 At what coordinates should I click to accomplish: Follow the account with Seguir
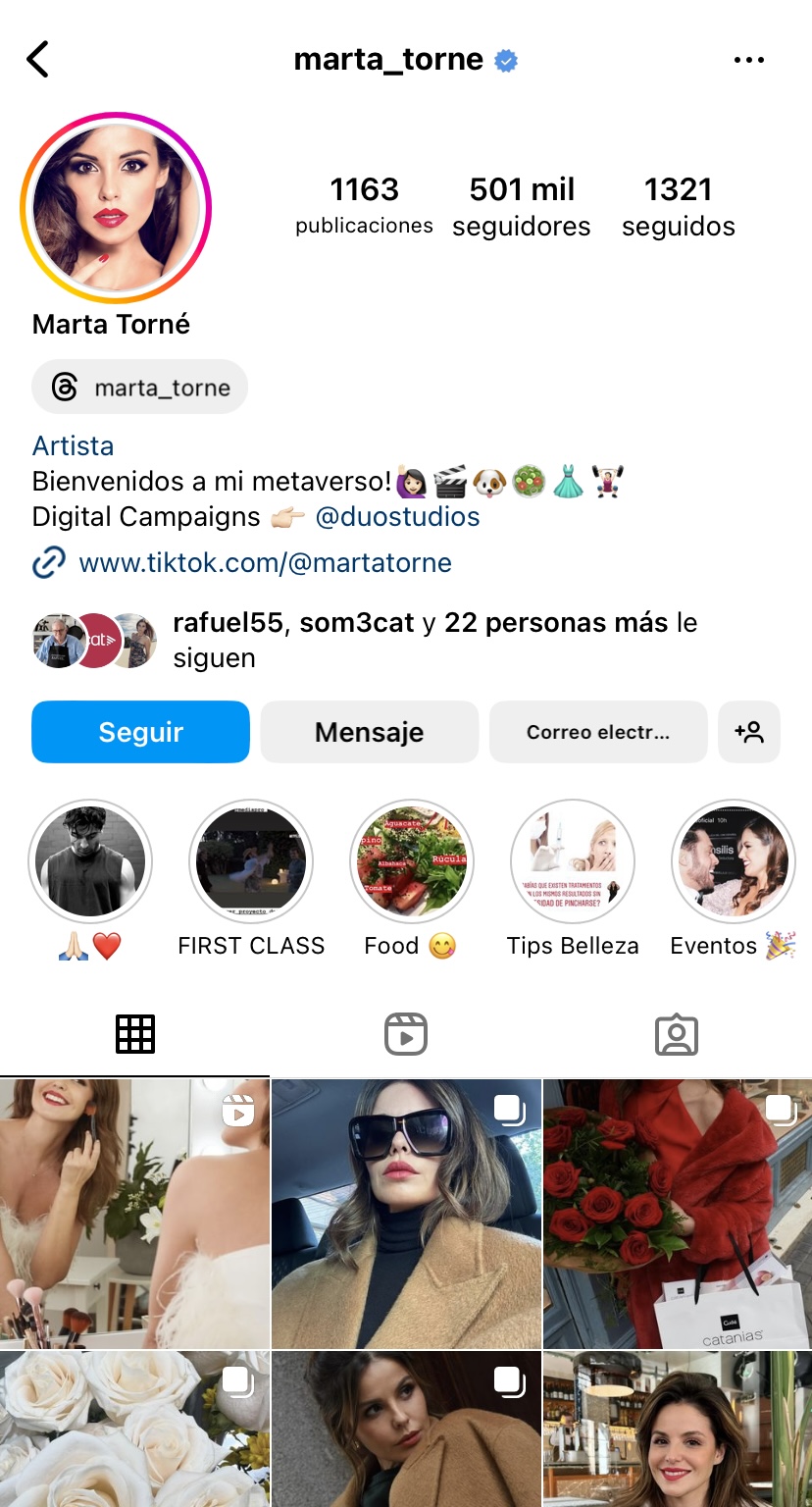point(140,732)
